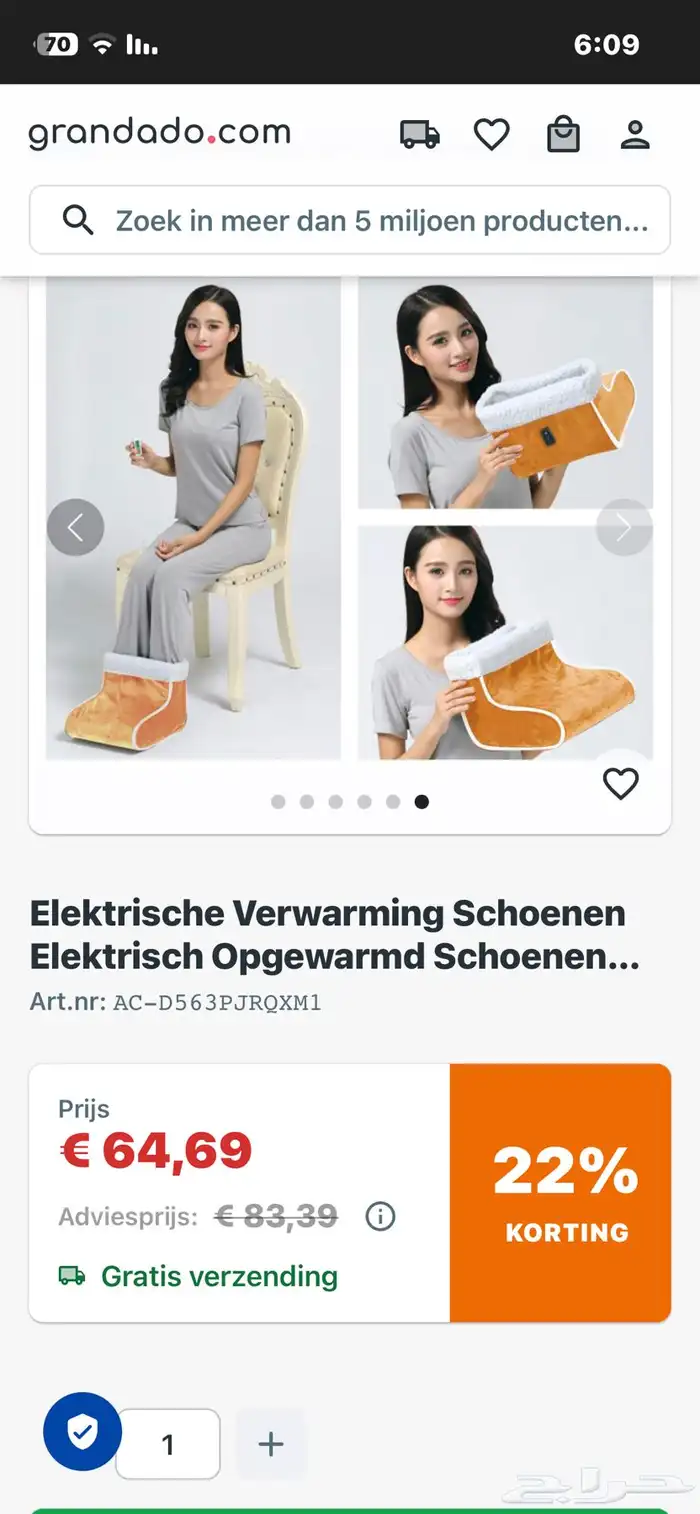Show the next product image
The width and height of the screenshot is (700, 1514).
click(623, 527)
